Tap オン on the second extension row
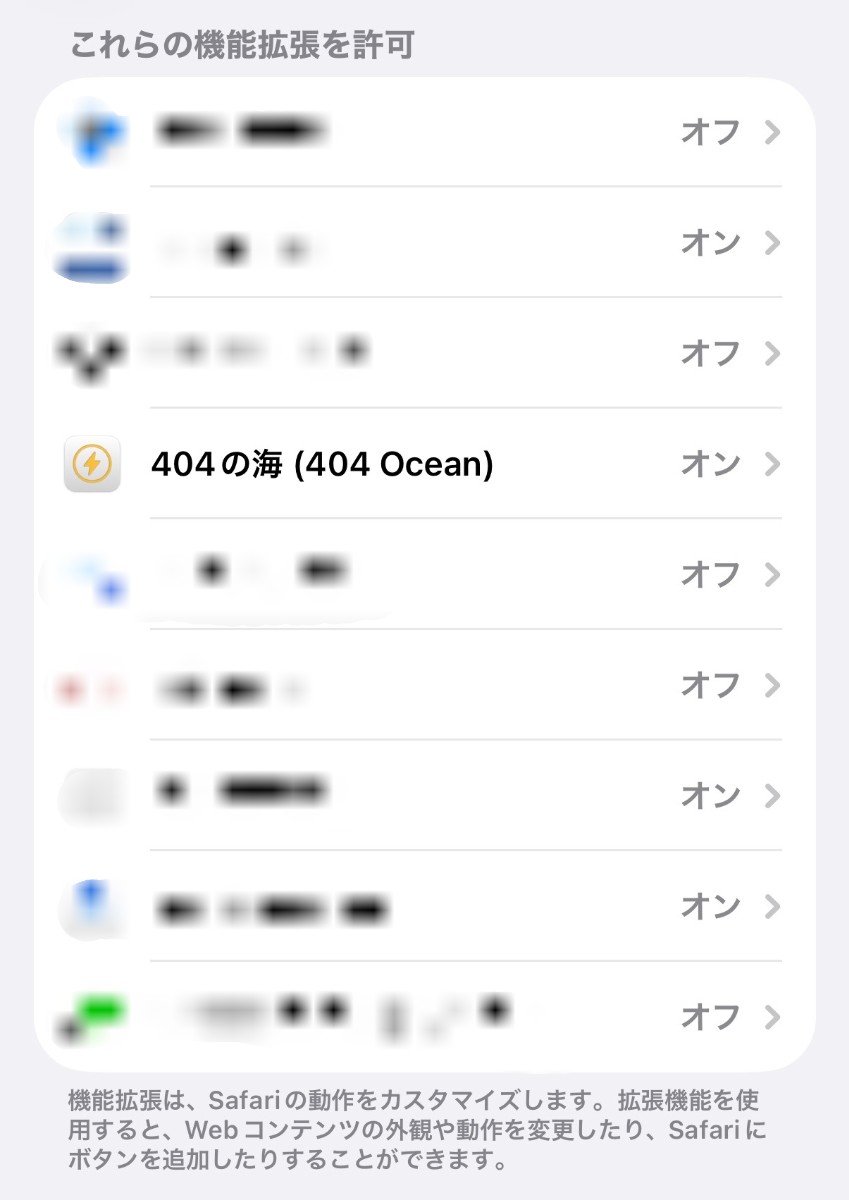849x1200 pixels. click(x=712, y=243)
